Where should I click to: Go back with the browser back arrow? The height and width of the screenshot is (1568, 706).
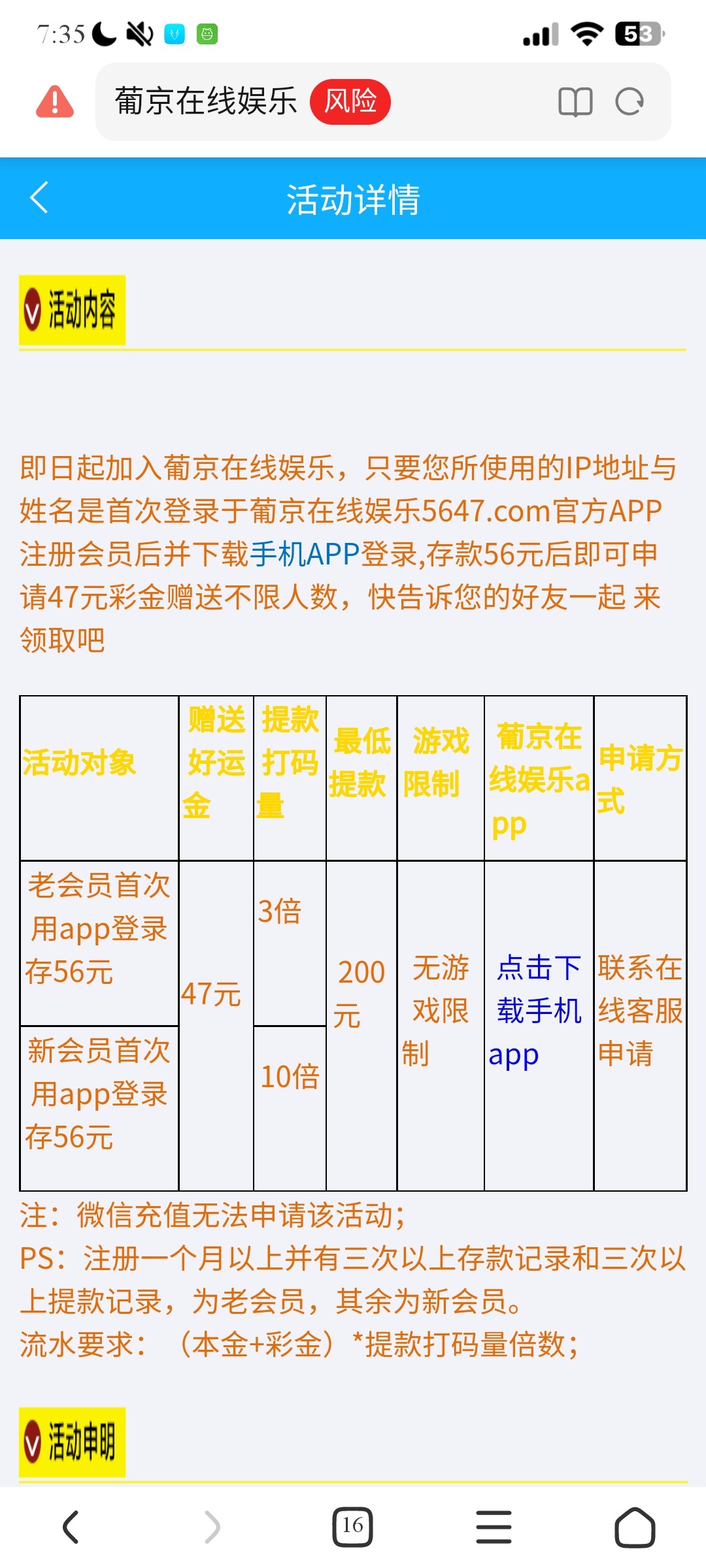pos(71,1527)
